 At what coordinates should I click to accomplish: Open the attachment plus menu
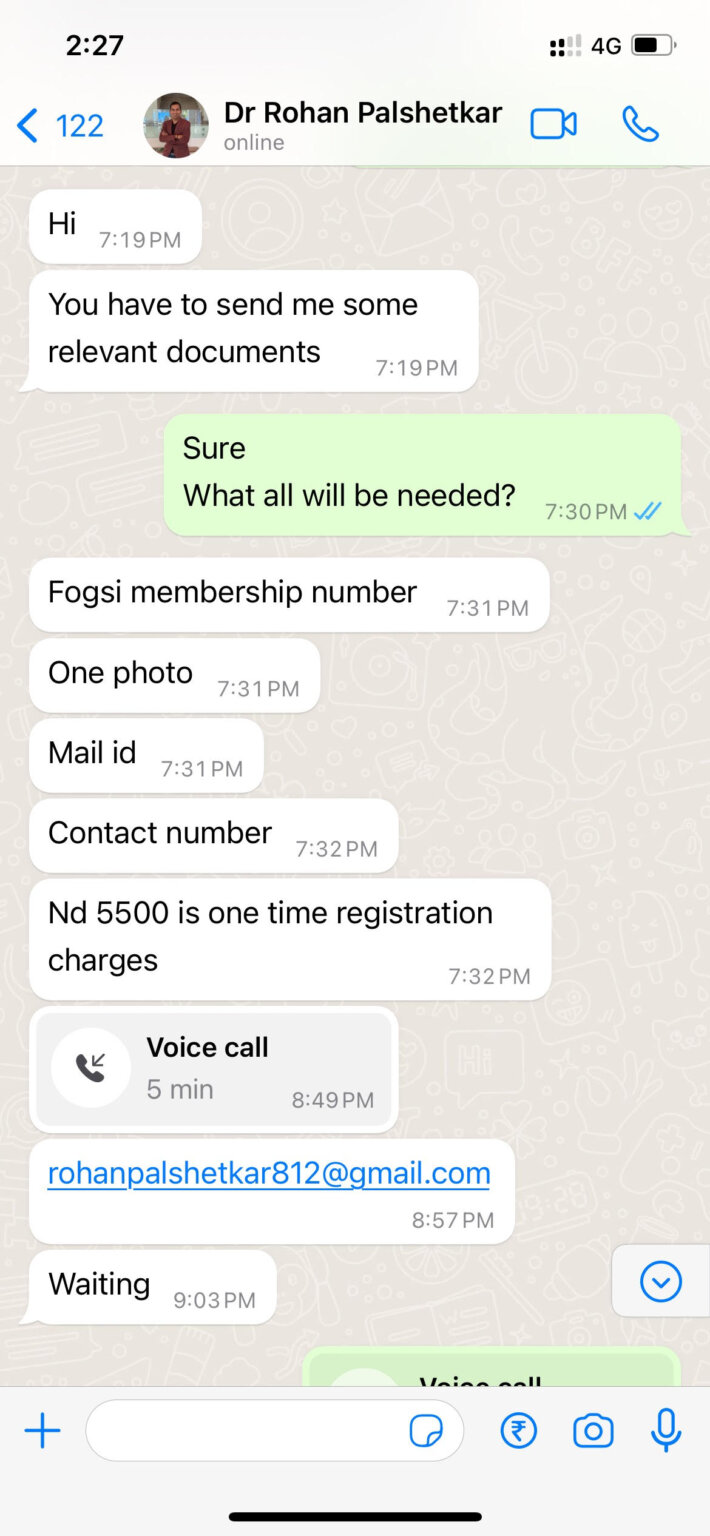pos(42,1431)
